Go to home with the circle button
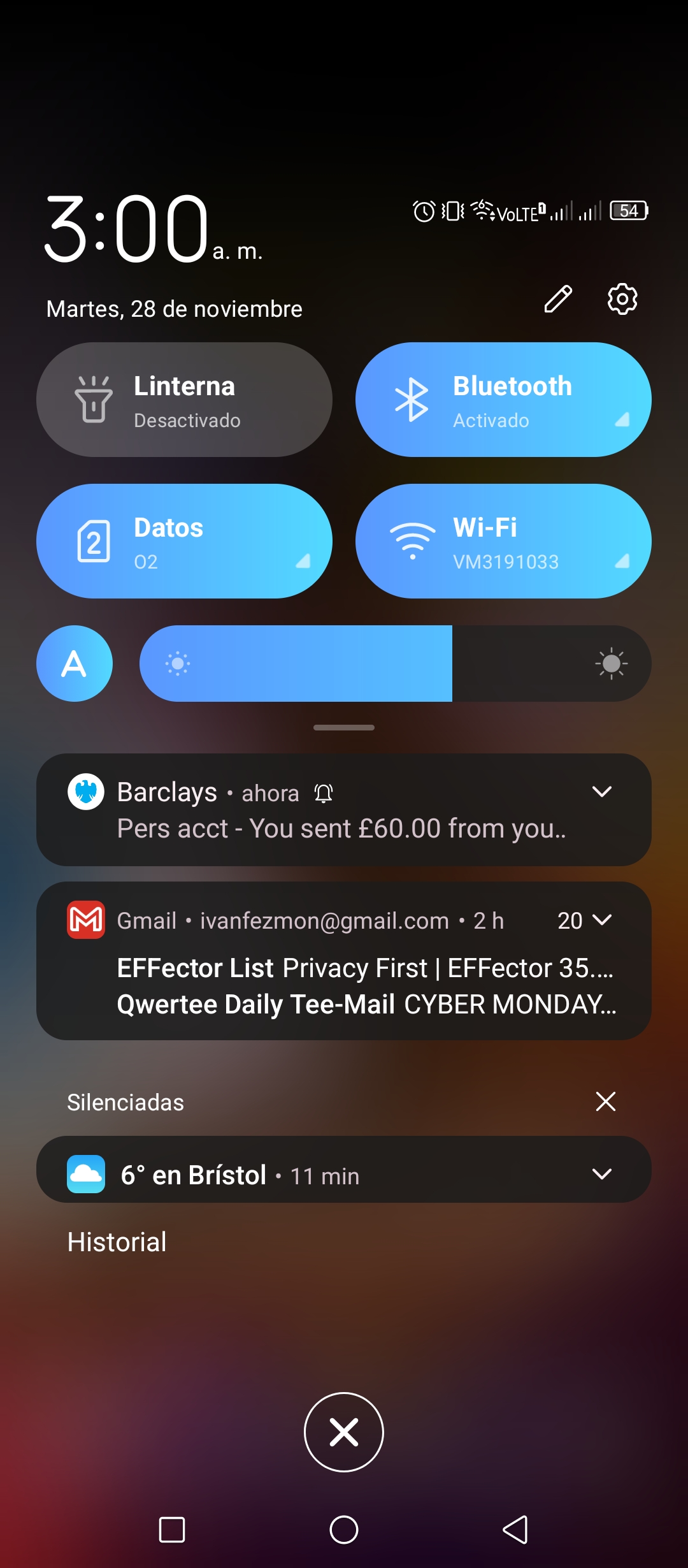The width and height of the screenshot is (688, 1568). point(344,1530)
